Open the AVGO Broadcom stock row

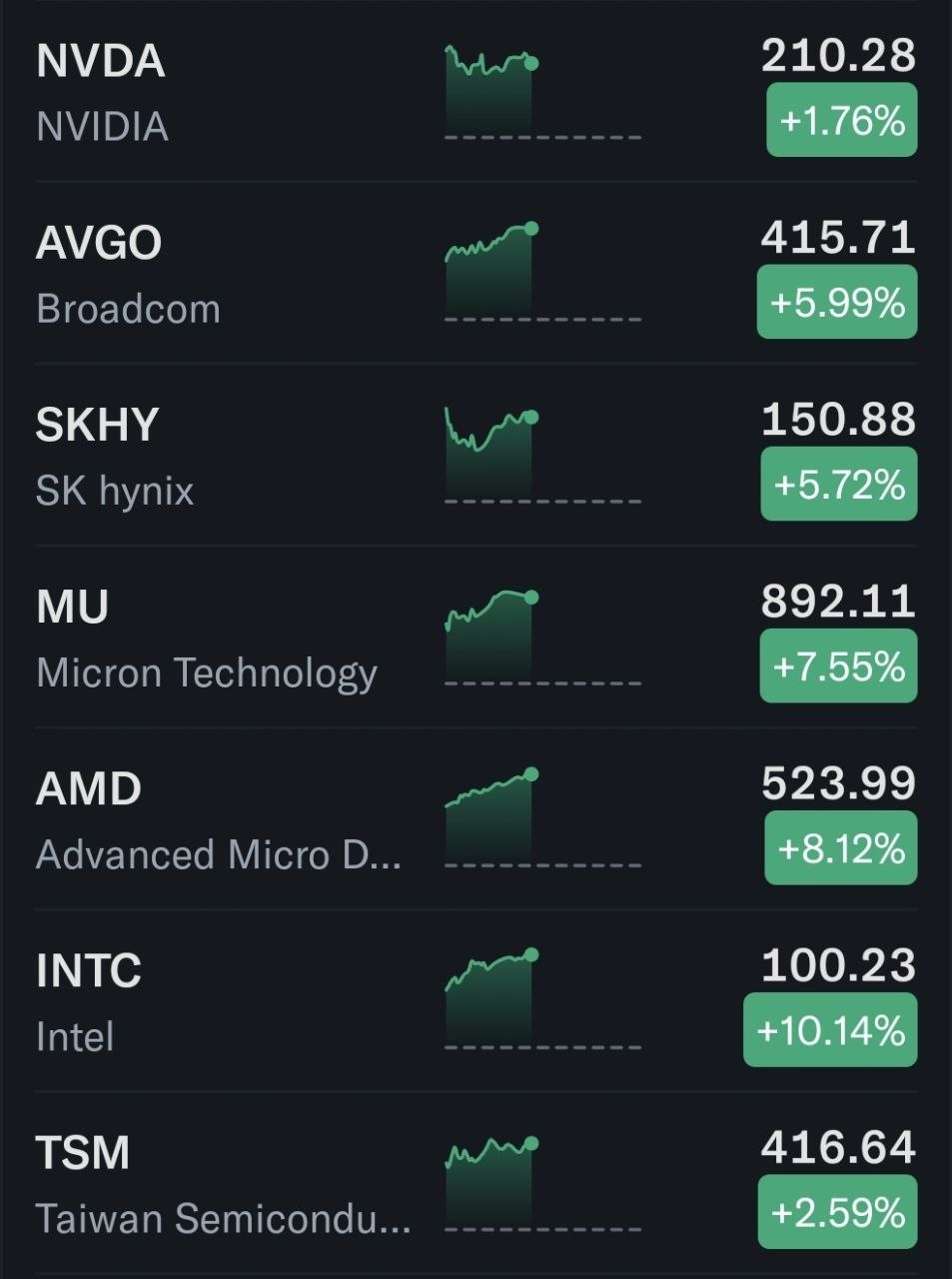pyautogui.click(x=476, y=273)
